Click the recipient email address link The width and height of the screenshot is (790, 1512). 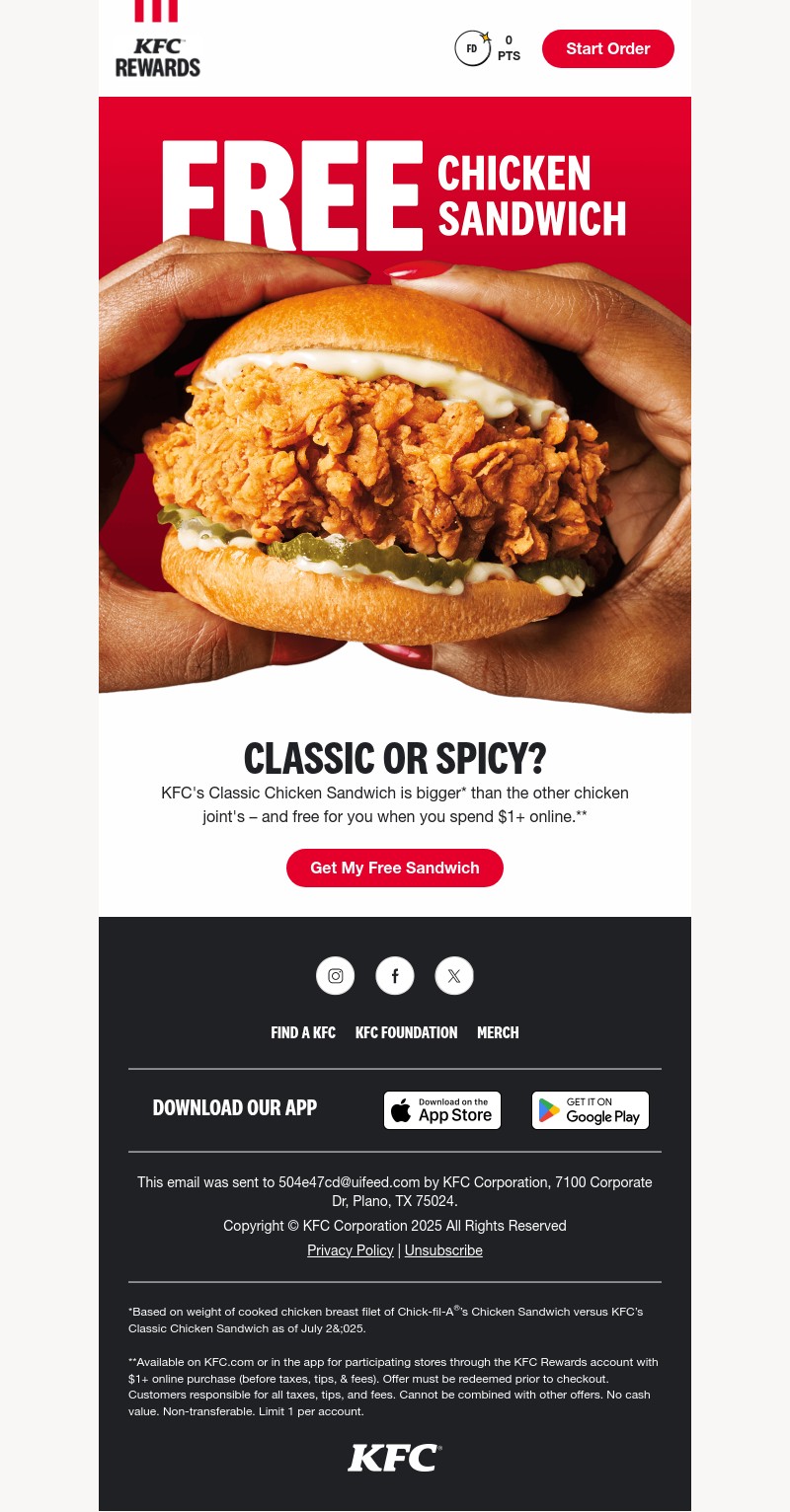[349, 1181]
